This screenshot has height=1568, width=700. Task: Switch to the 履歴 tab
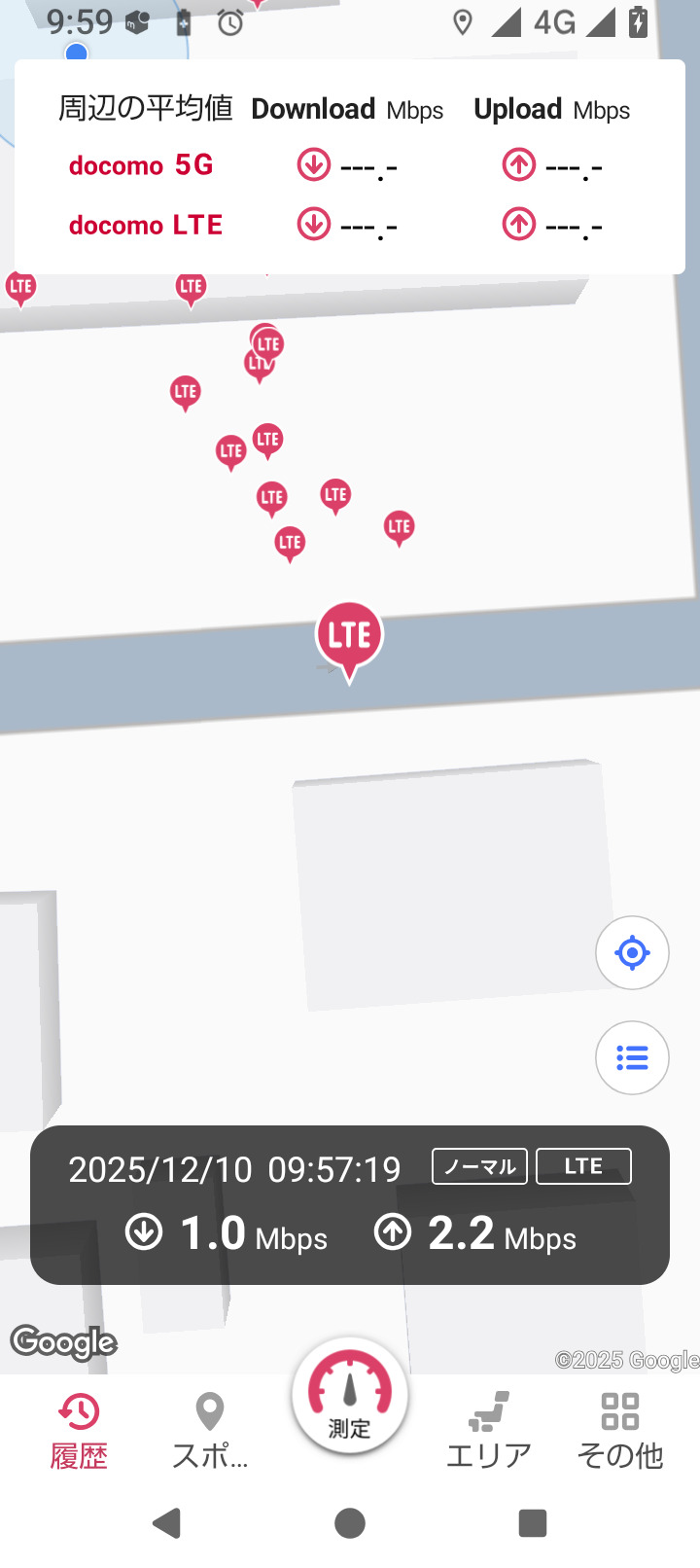click(79, 1430)
